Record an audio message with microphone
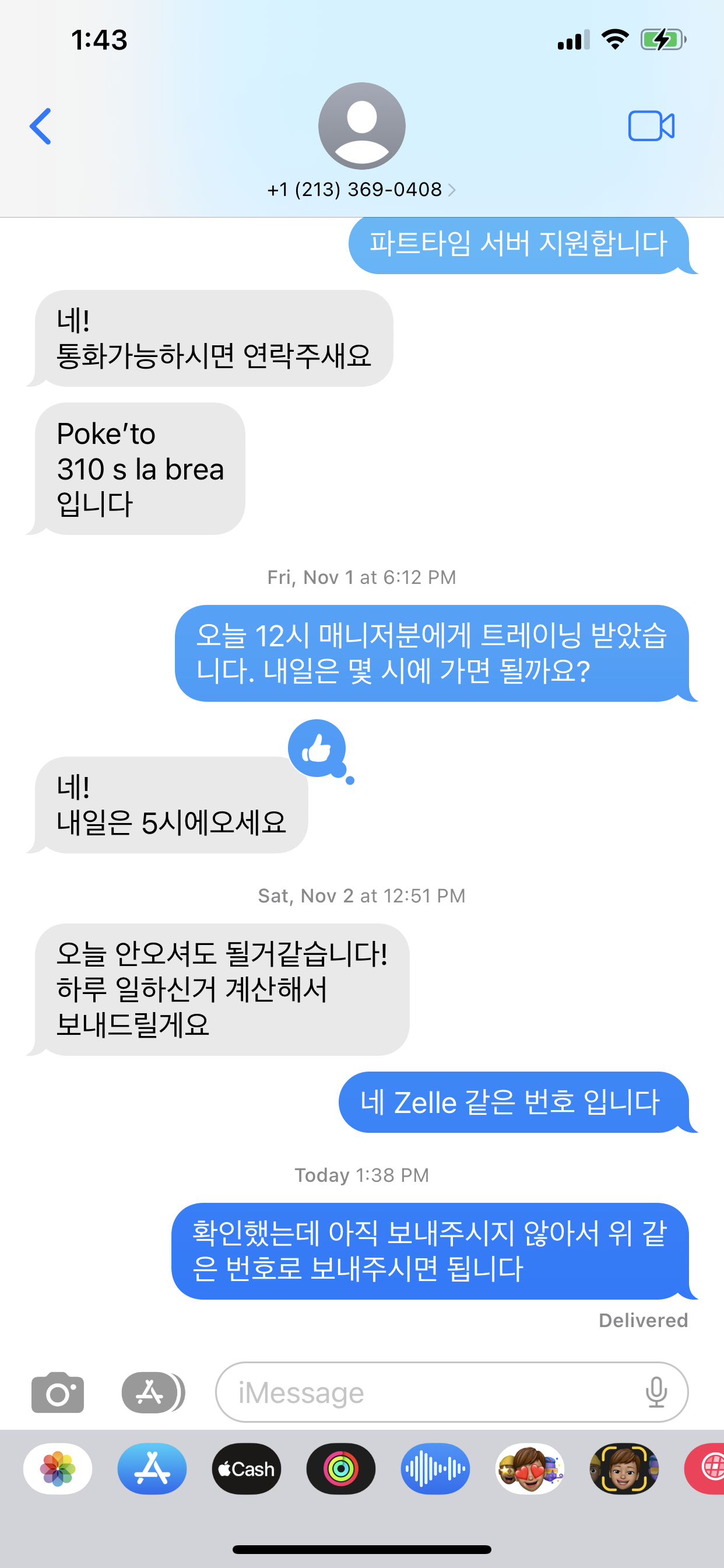 click(x=656, y=1392)
